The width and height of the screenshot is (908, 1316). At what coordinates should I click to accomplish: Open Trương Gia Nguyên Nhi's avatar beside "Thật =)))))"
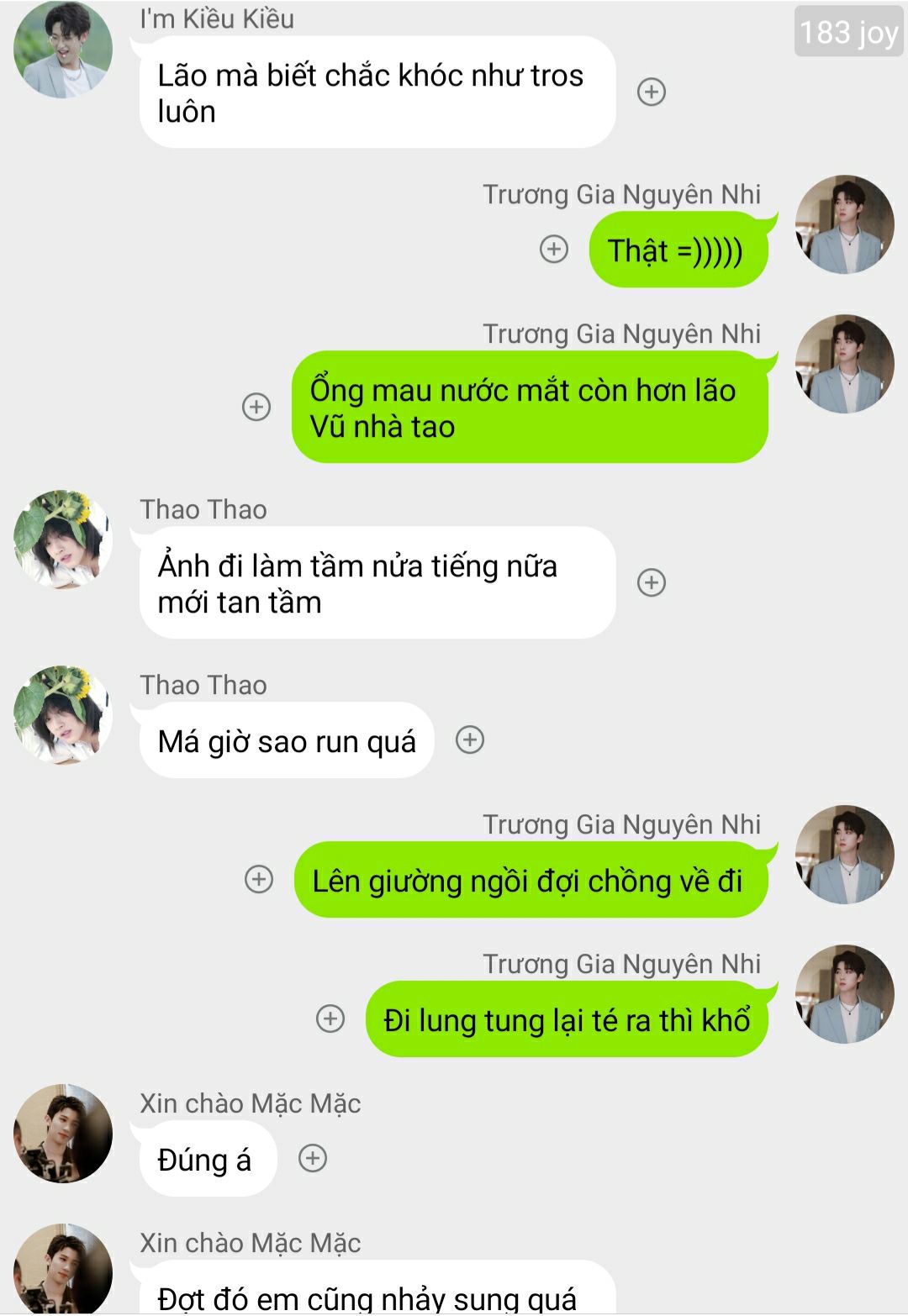(845, 224)
